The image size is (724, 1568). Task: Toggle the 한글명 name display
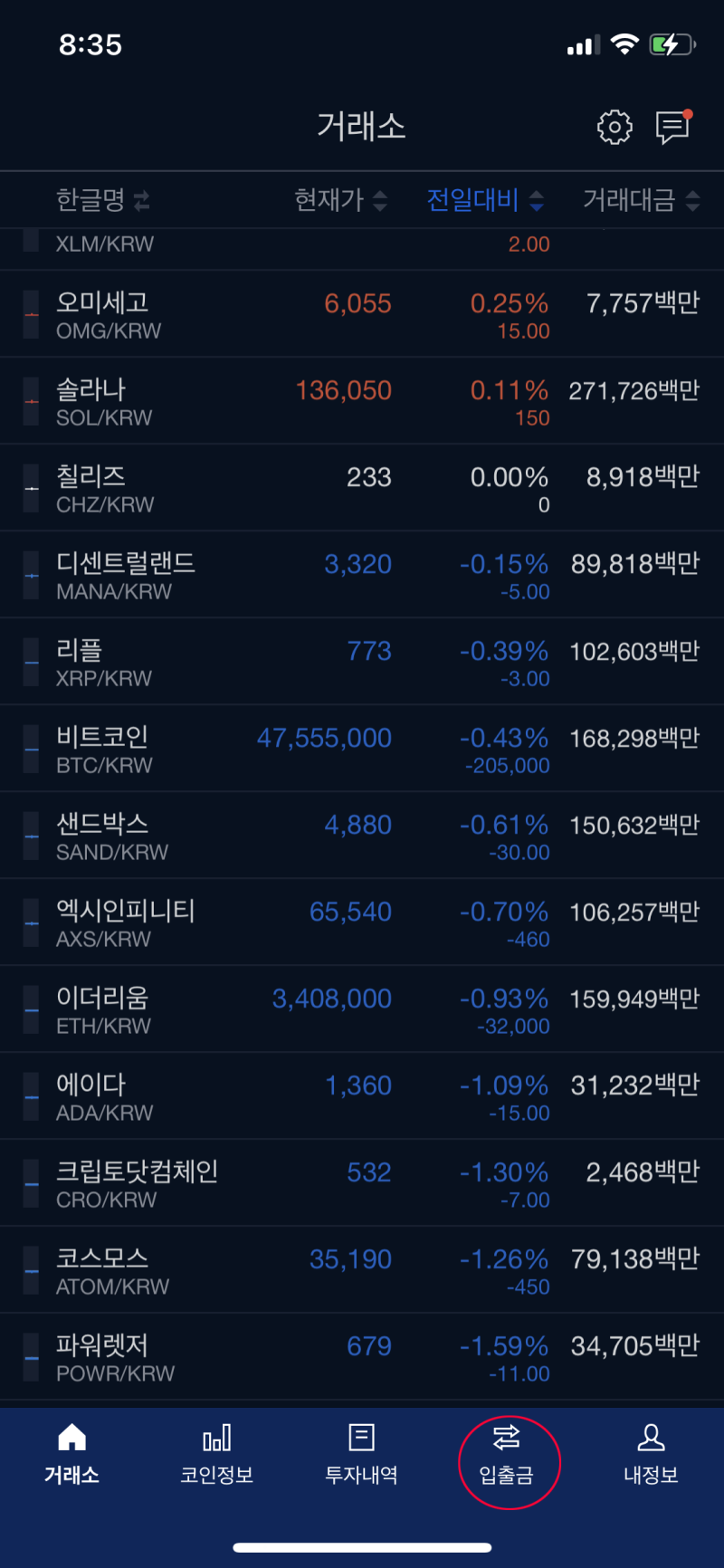point(102,200)
